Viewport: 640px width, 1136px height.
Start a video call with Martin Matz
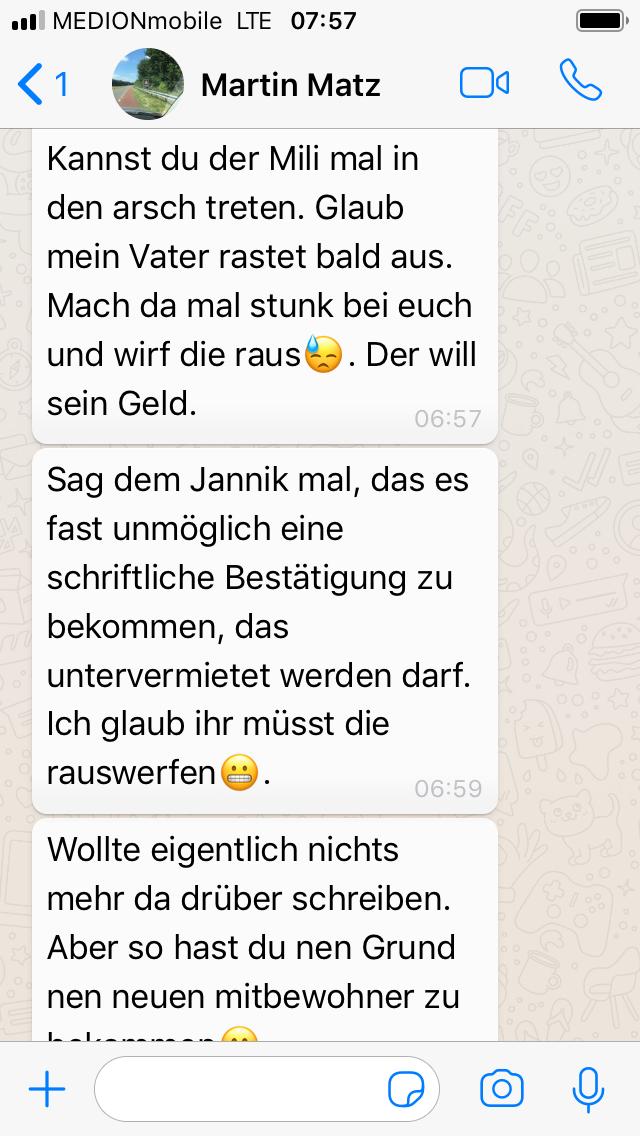485,84
